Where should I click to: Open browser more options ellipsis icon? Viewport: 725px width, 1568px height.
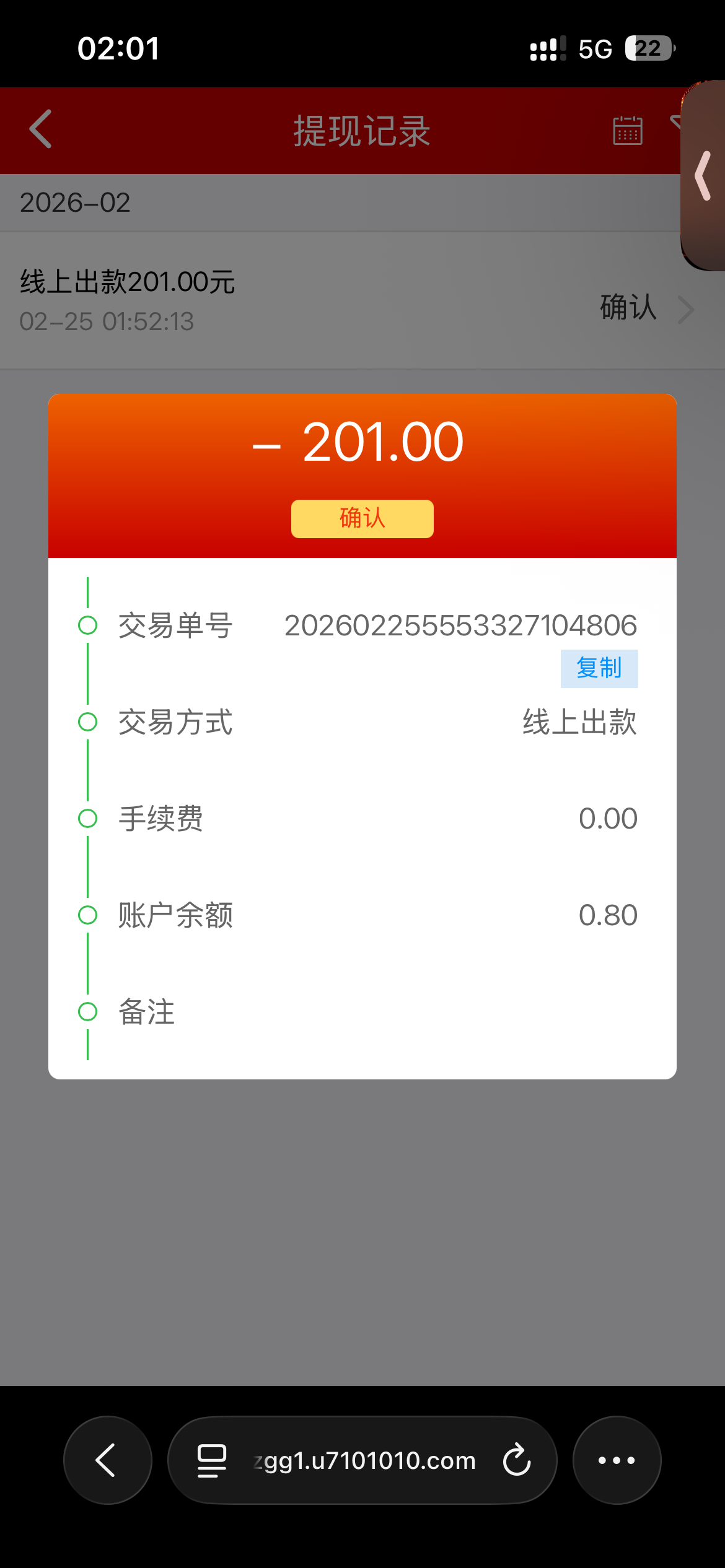click(616, 1460)
